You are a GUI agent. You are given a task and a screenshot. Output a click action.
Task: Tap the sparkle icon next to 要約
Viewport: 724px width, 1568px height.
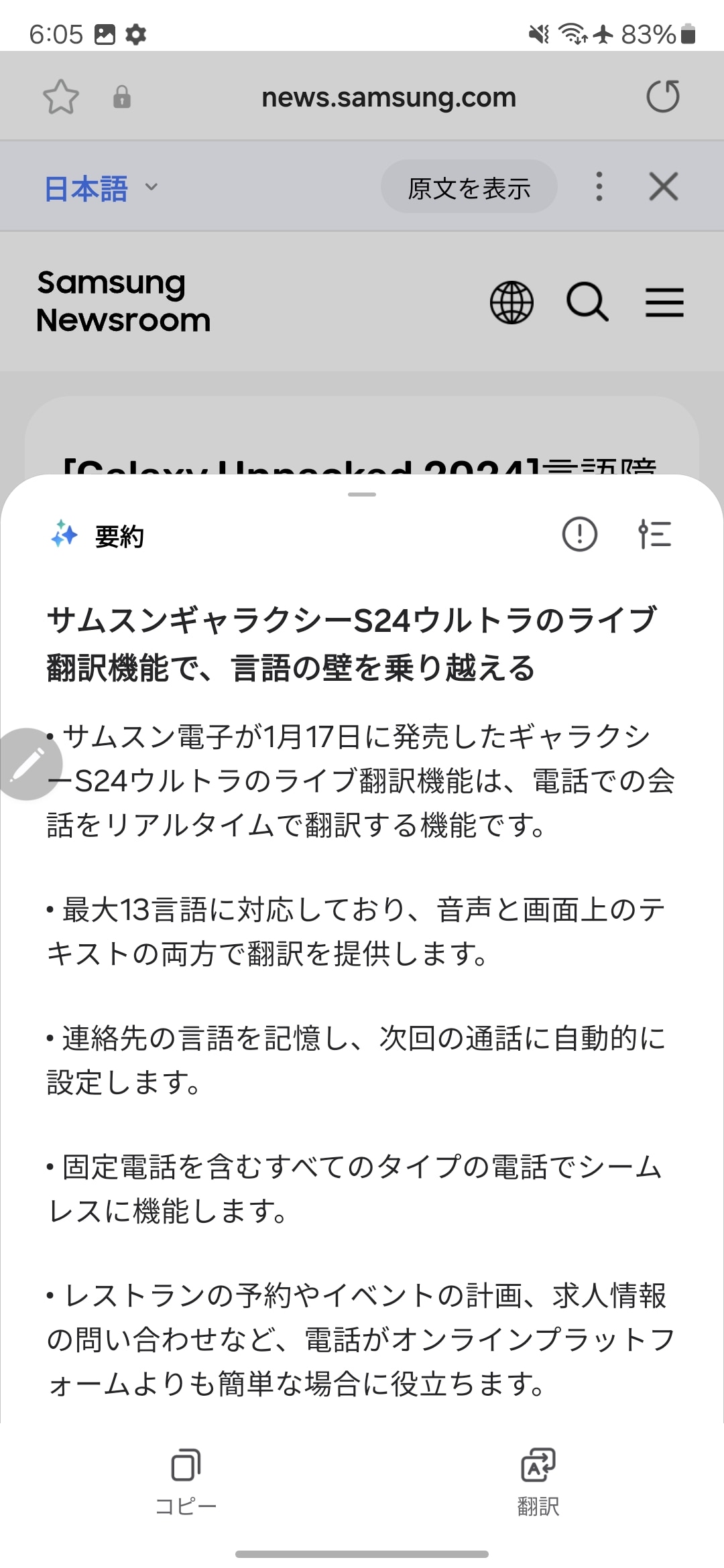click(62, 535)
